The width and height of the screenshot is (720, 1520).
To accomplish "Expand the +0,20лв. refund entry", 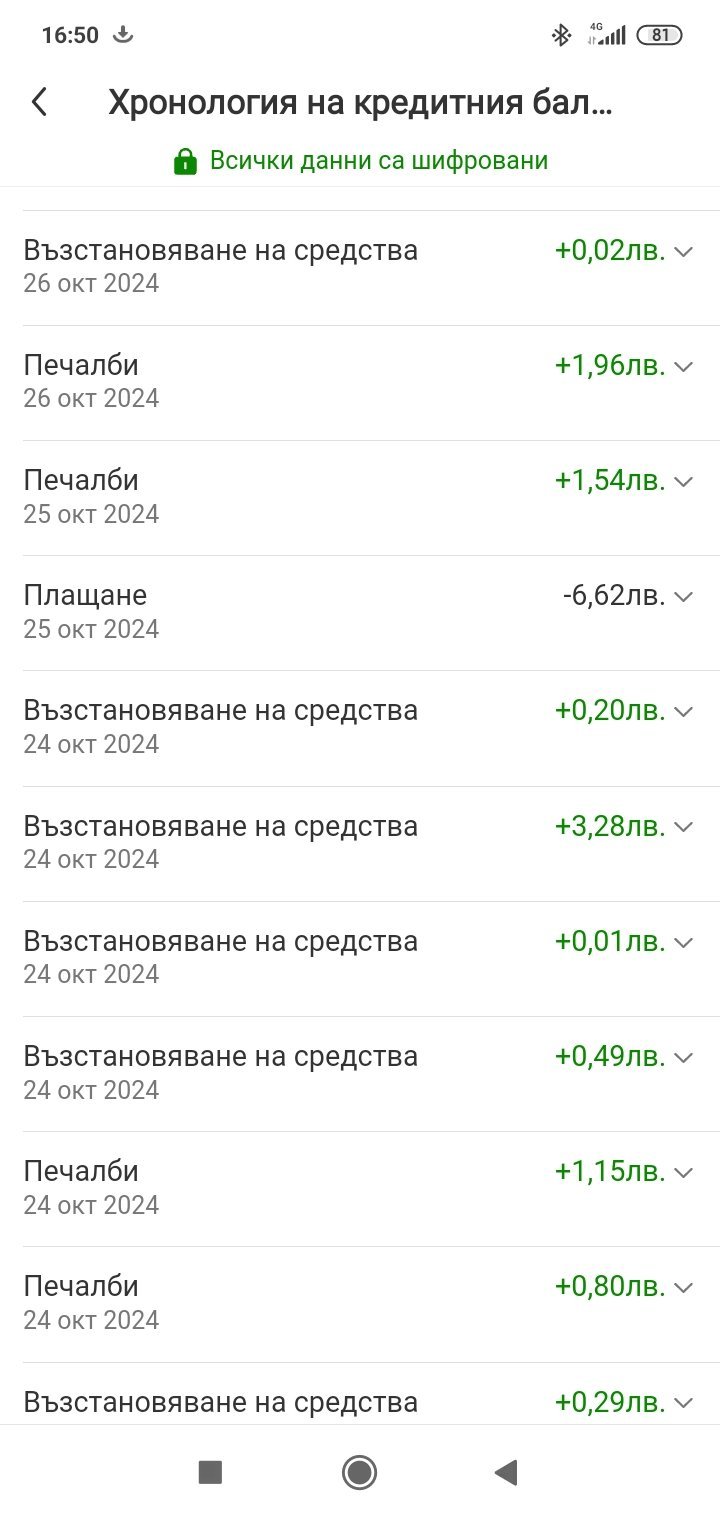I will tap(684, 711).
